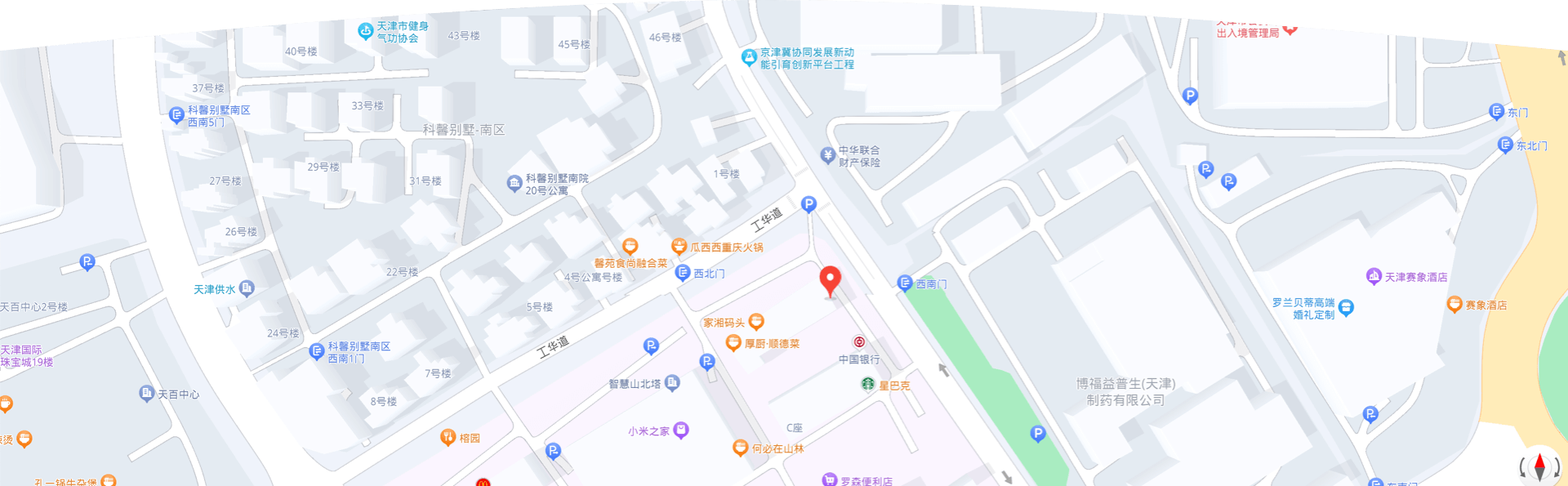Open the 小米之家 store marker

(x=681, y=430)
